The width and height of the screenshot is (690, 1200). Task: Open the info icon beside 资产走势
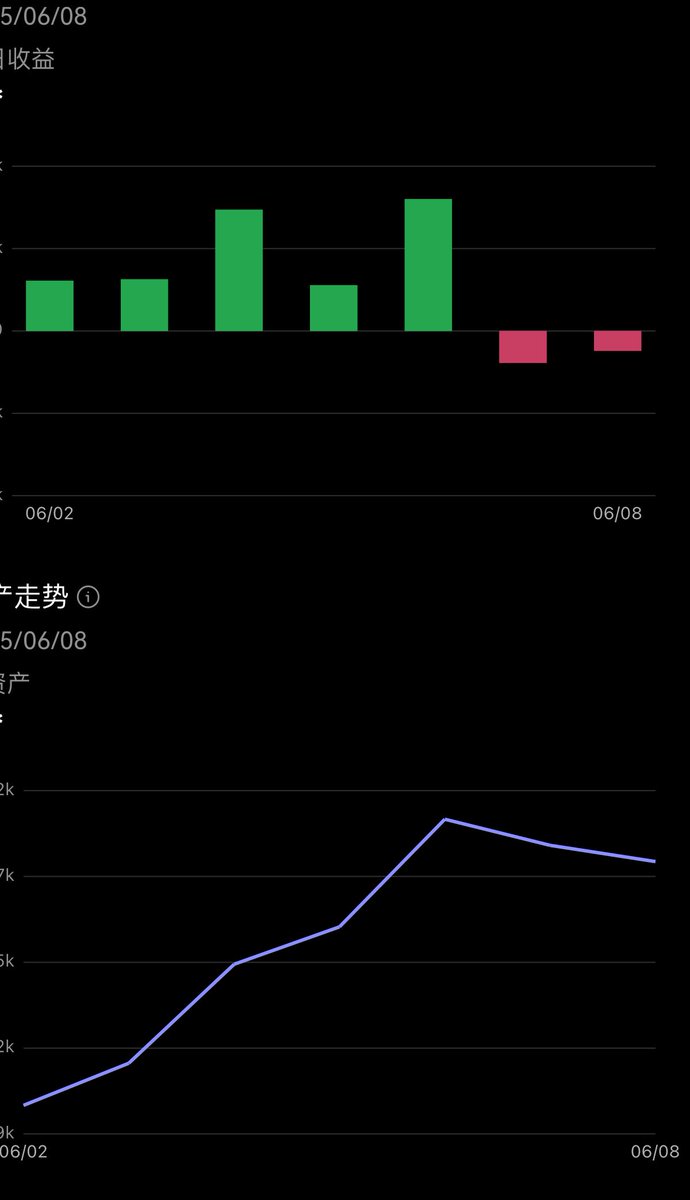[x=88, y=598]
